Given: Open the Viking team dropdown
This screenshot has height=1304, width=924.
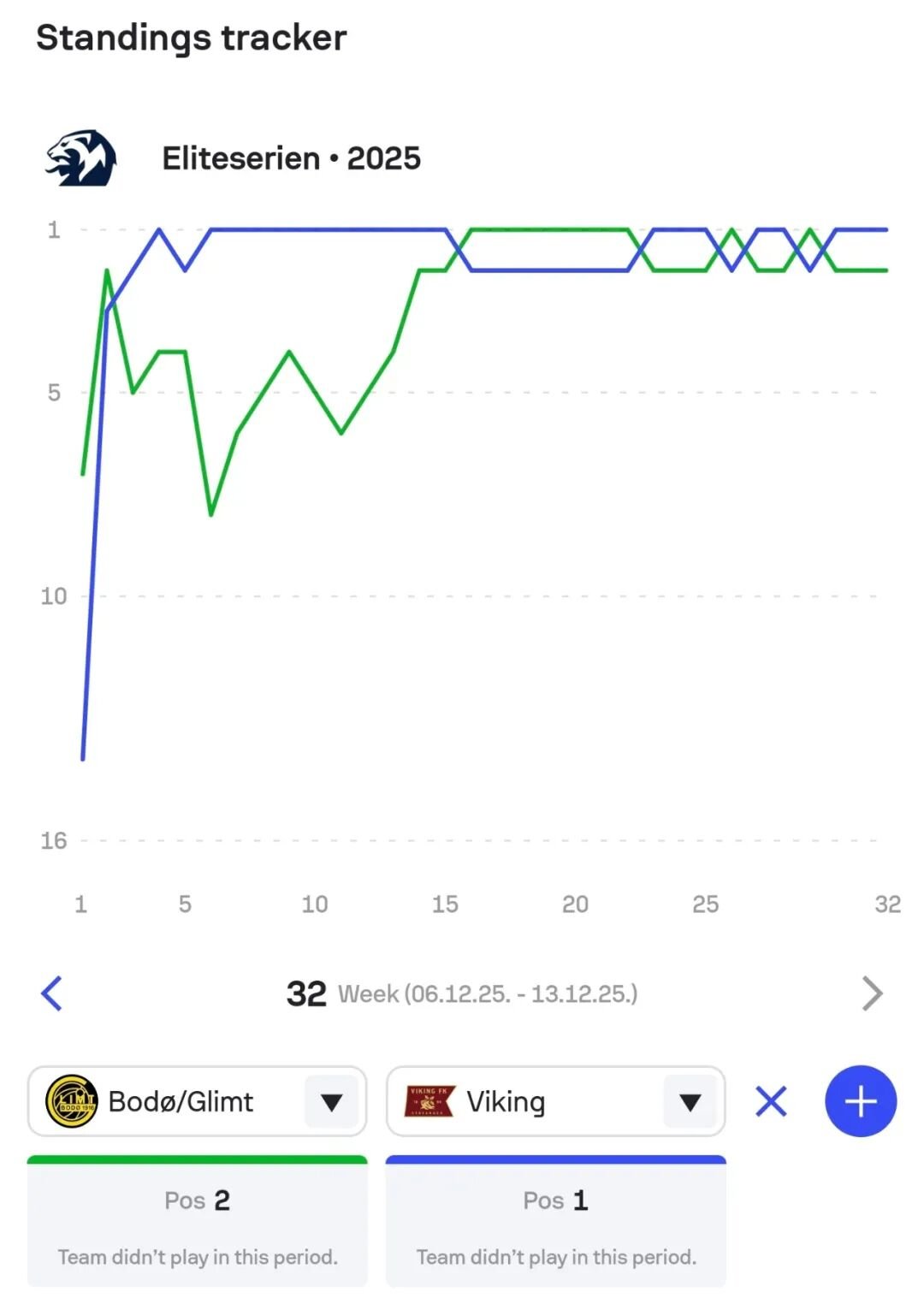Looking at the screenshot, I should [x=690, y=1101].
